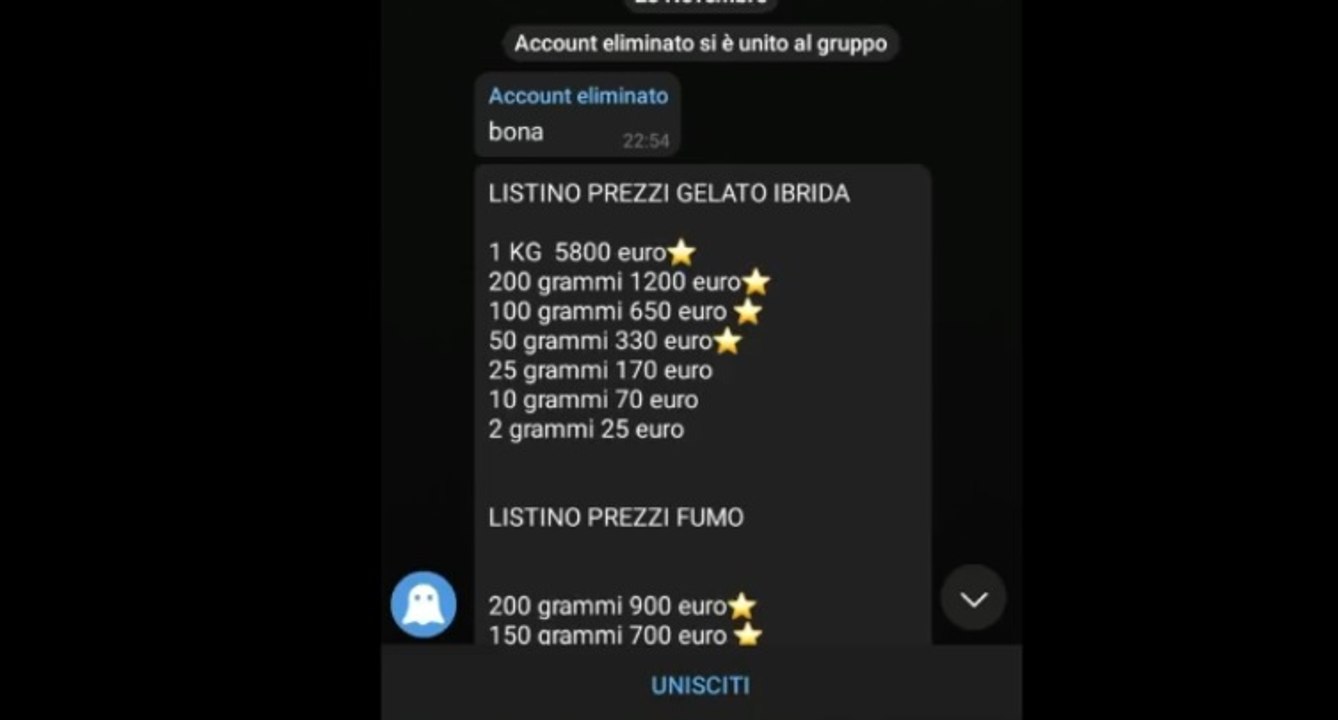This screenshot has width=1338, height=720.
Task: Open the Account eliminato sender name
Action: [x=578, y=96]
